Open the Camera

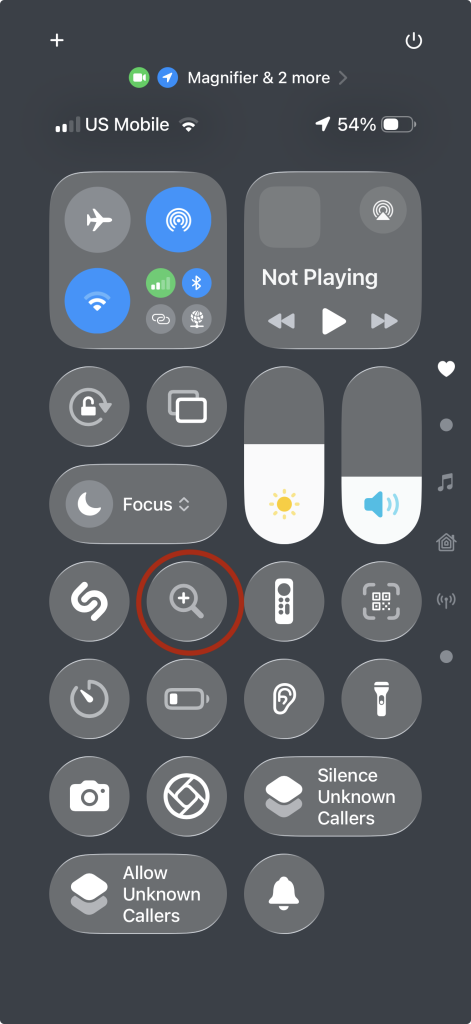click(89, 797)
